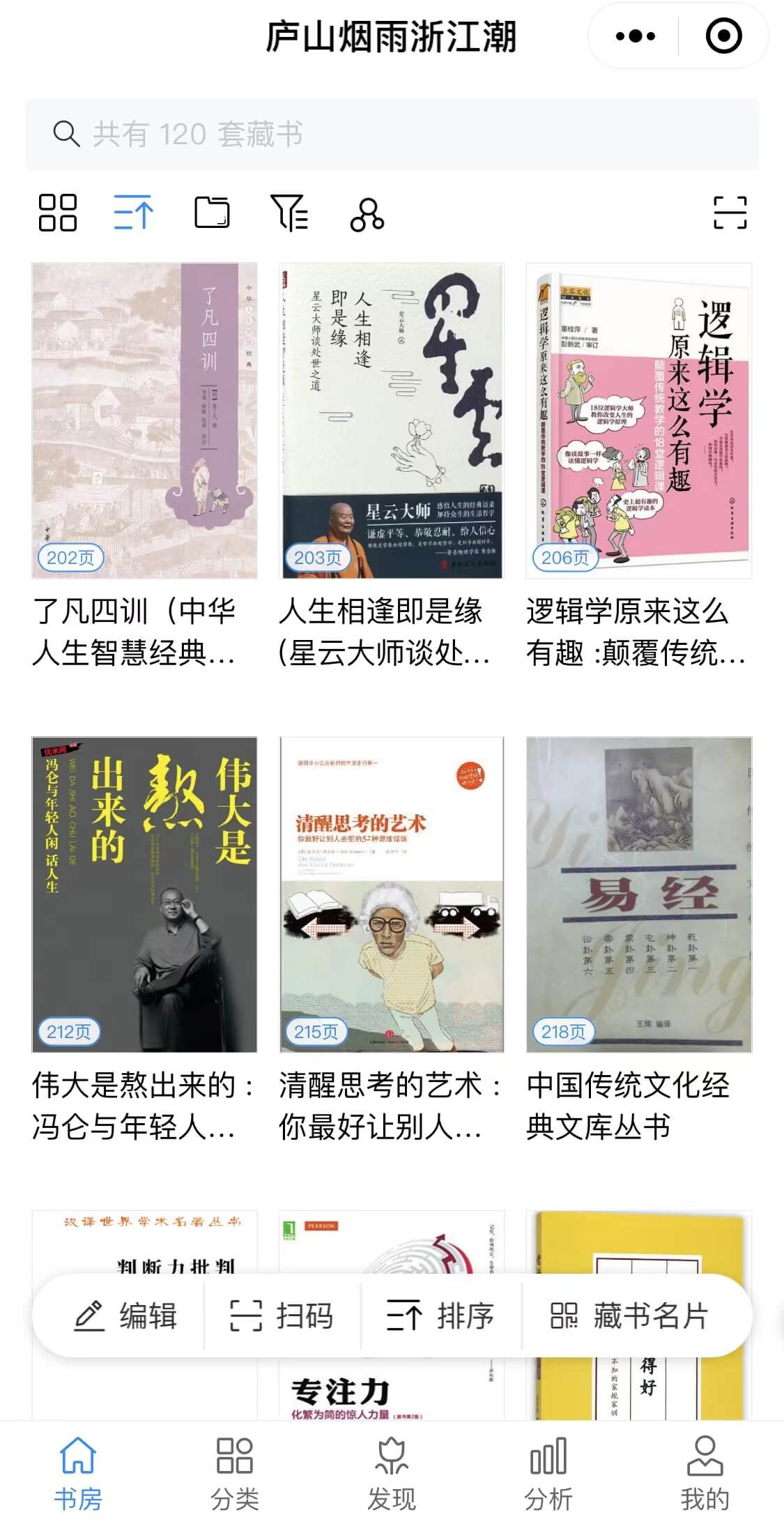Open the mini program more options menu
The height and width of the screenshot is (1524, 784).
point(636,36)
